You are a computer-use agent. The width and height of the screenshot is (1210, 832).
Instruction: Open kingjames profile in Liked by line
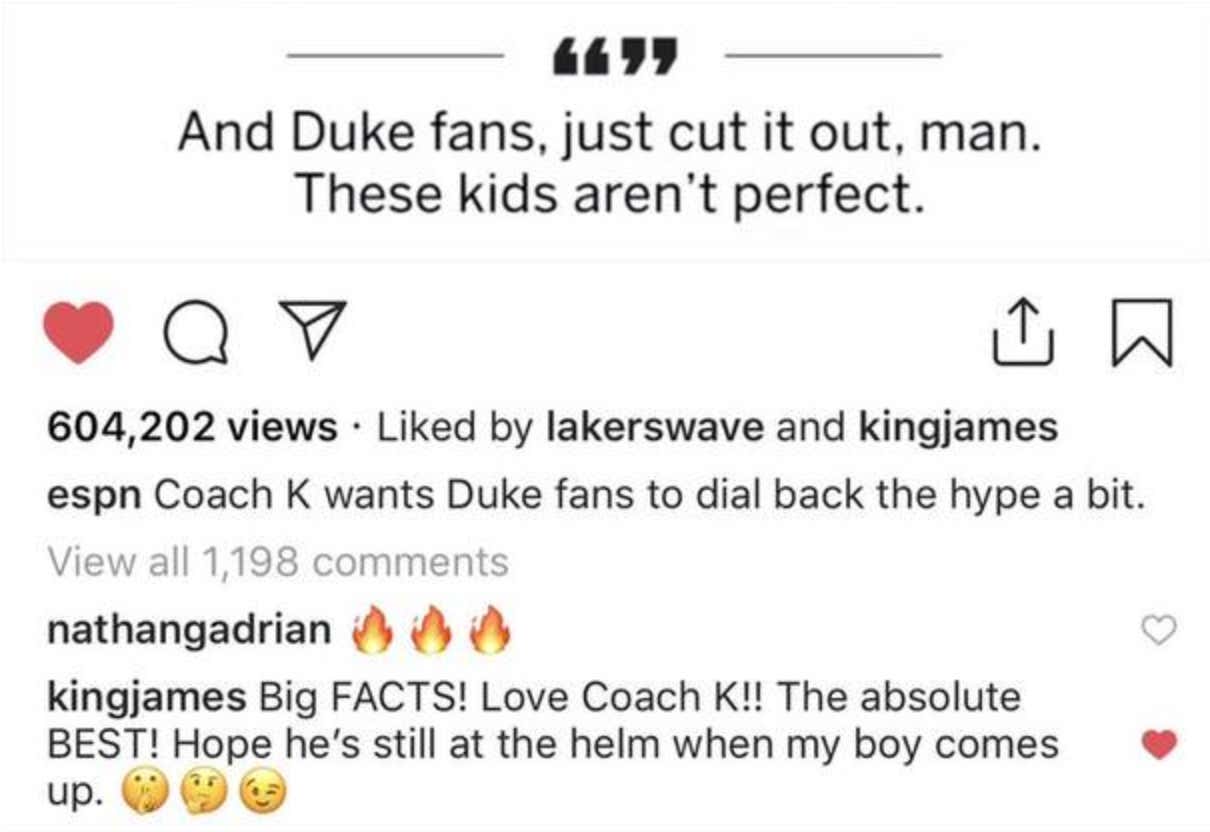tap(957, 428)
